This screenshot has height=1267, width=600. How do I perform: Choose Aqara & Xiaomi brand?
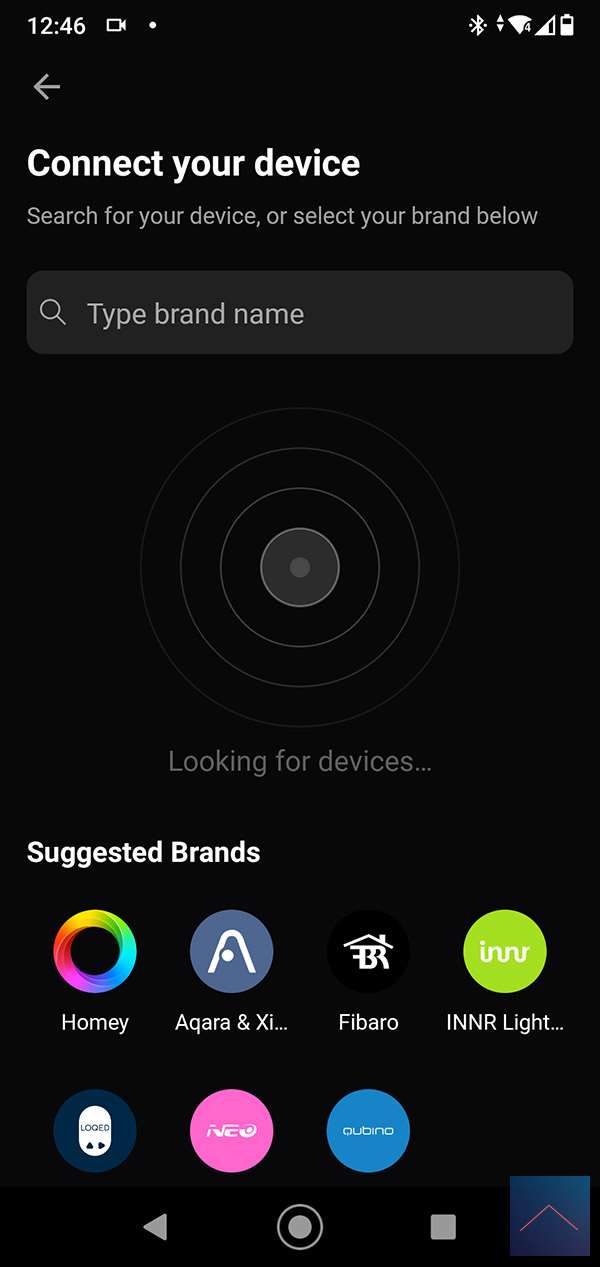231,951
